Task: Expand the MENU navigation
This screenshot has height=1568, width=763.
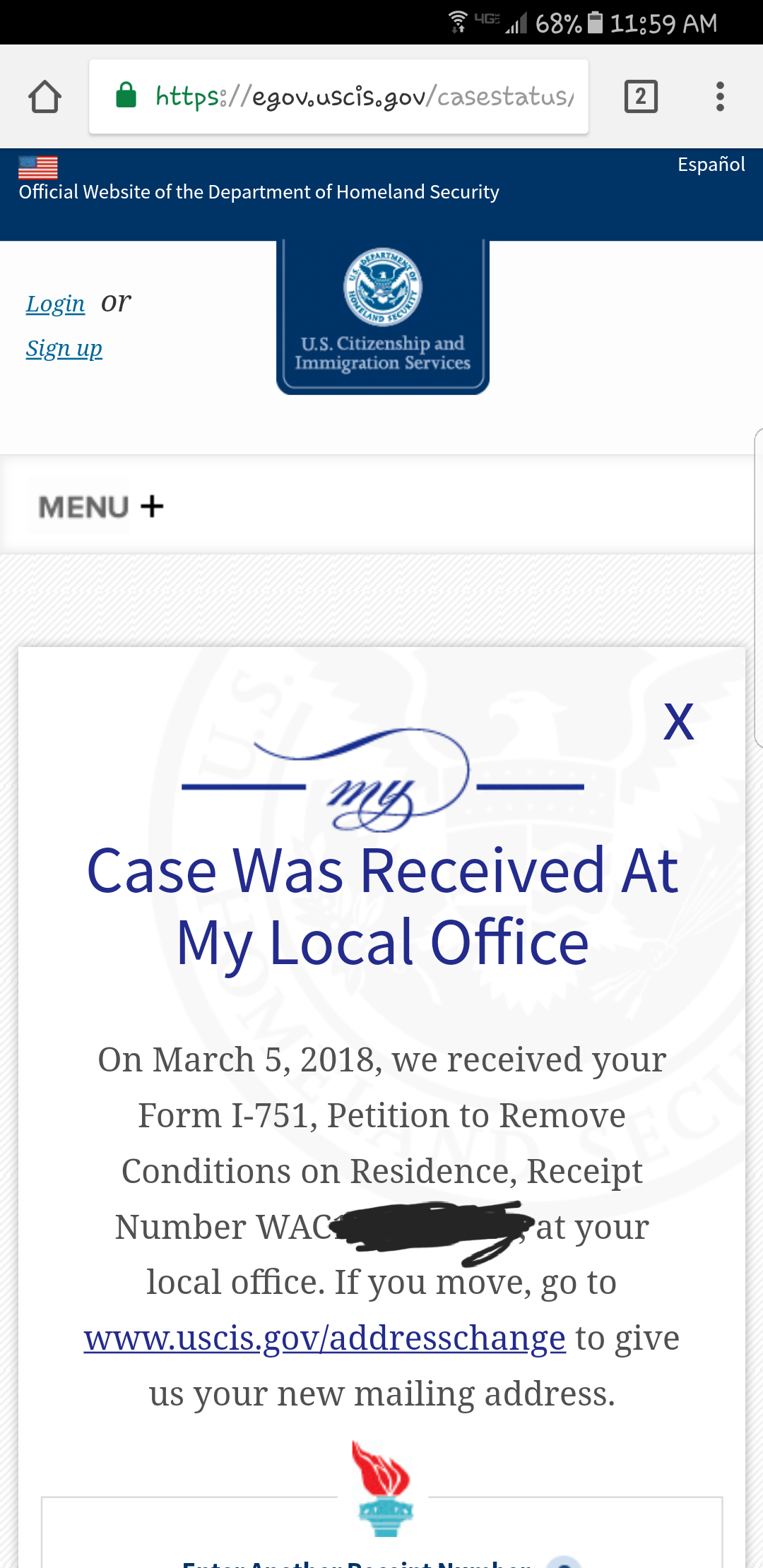Action: pos(101,506)
